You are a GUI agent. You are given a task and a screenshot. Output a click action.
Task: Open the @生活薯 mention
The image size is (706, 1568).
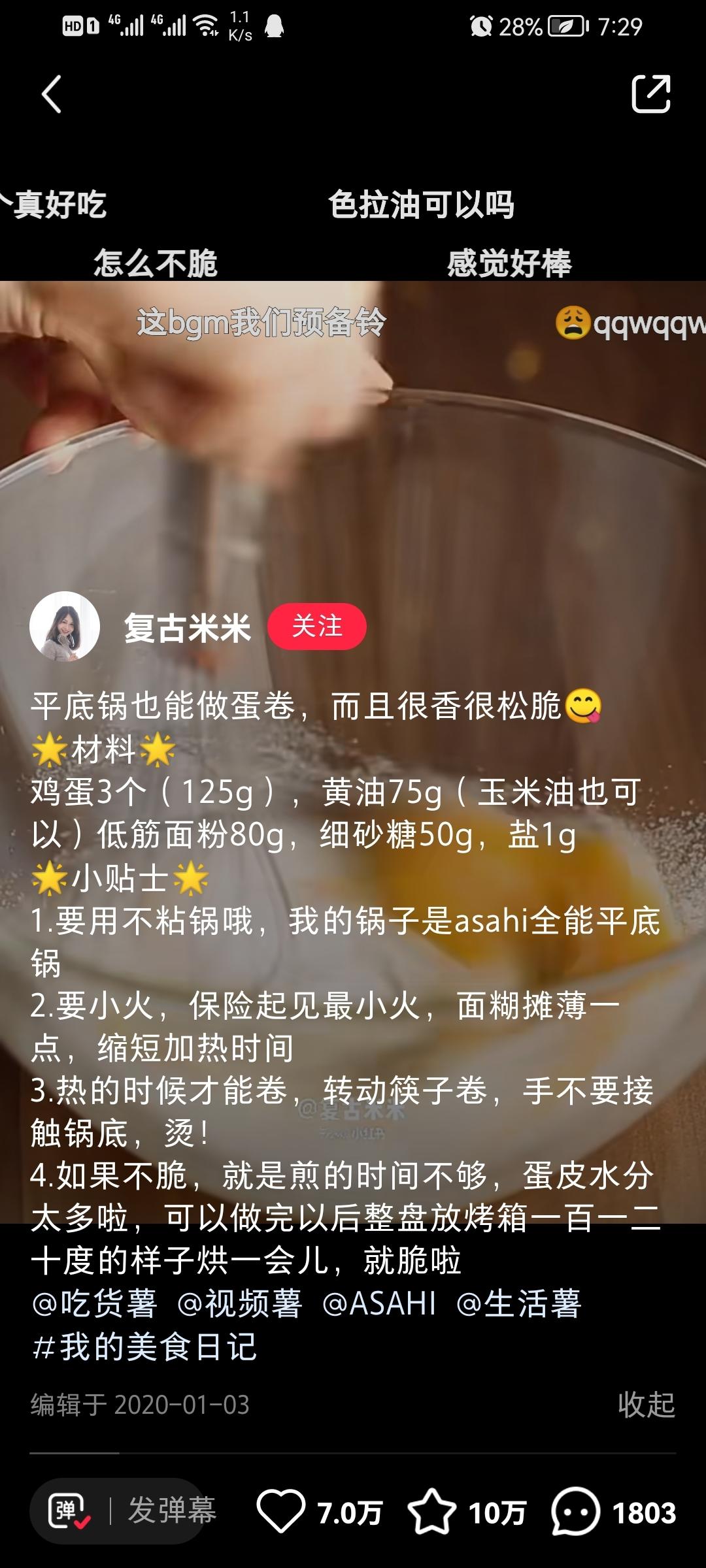click(518, 1303)
